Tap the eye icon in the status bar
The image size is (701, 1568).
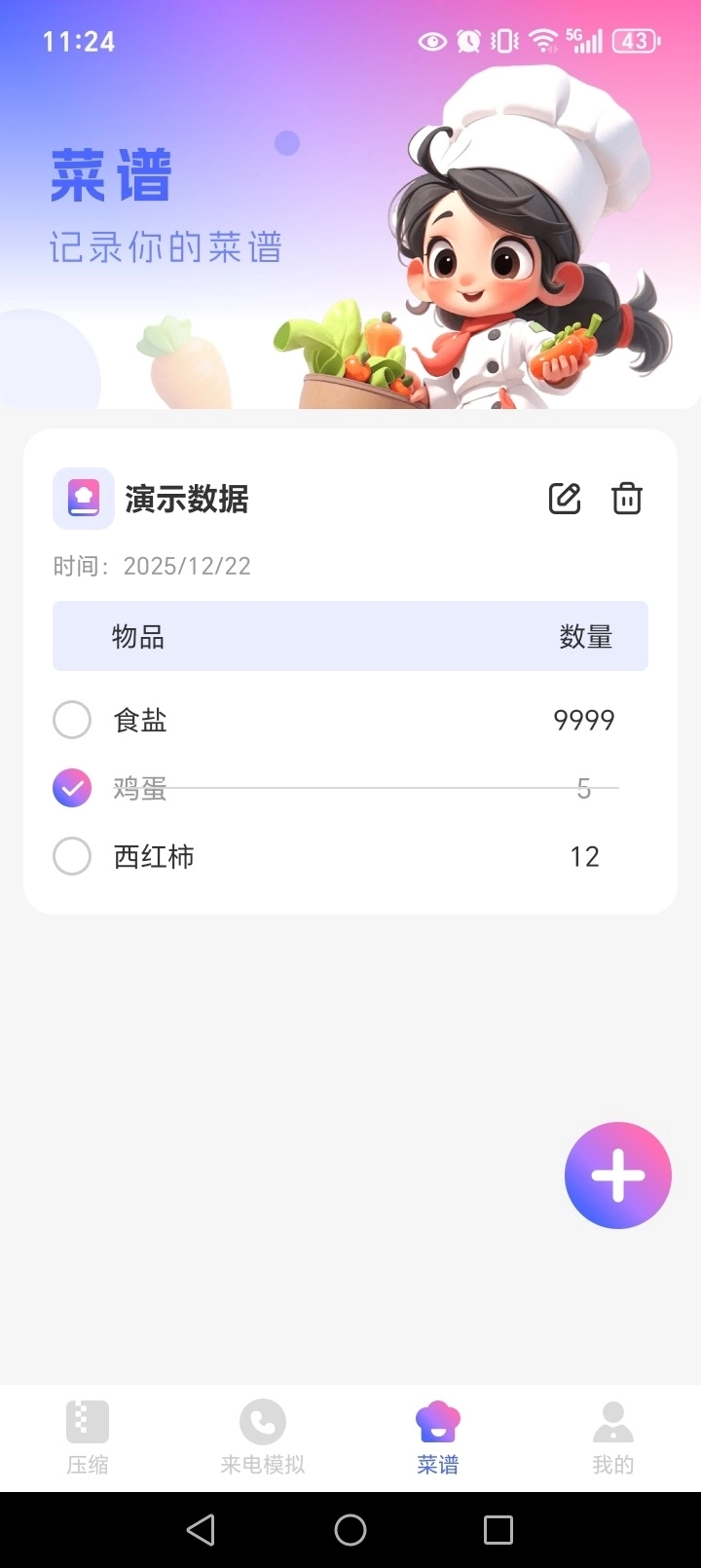coord(432,41)
